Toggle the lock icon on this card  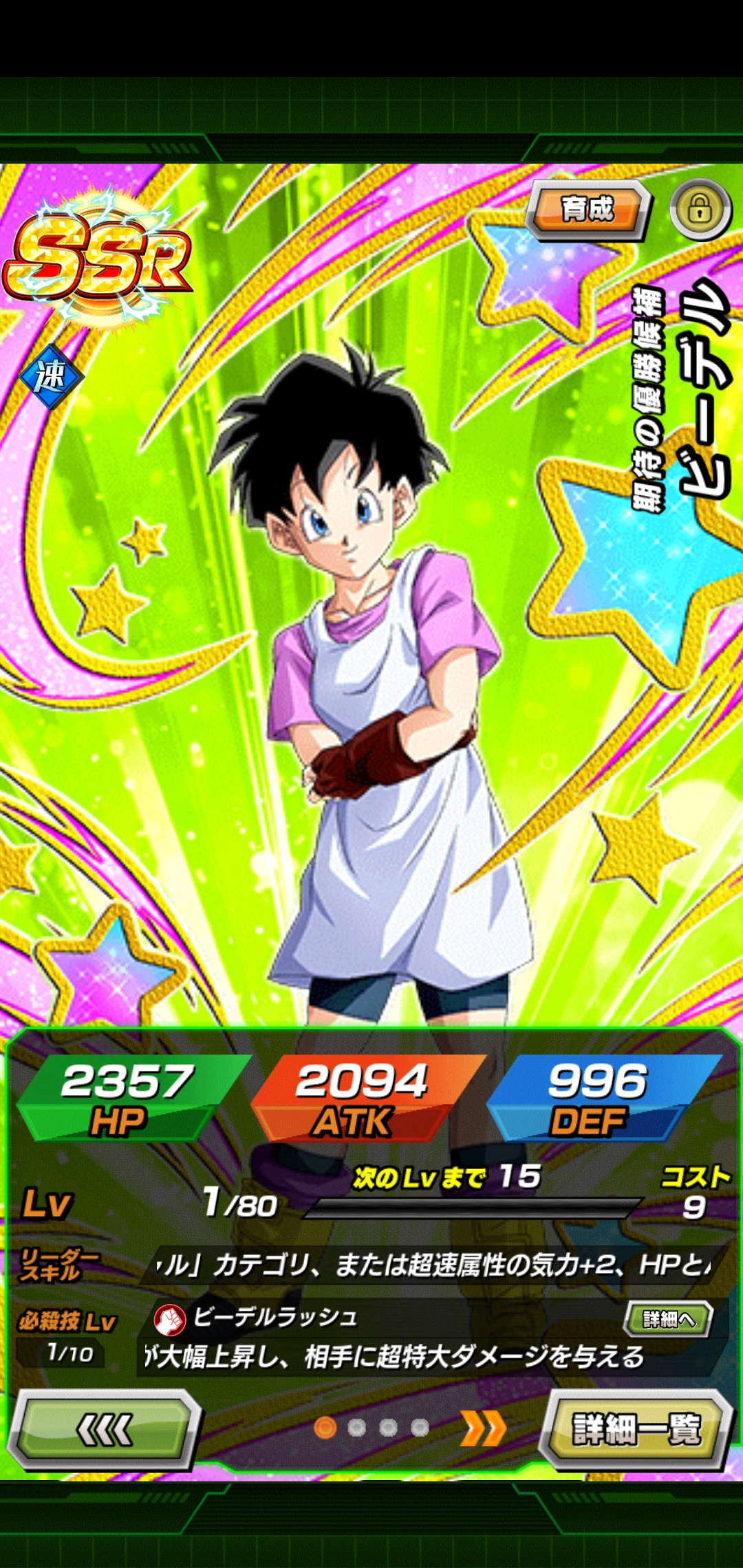[x=700, y=209]
